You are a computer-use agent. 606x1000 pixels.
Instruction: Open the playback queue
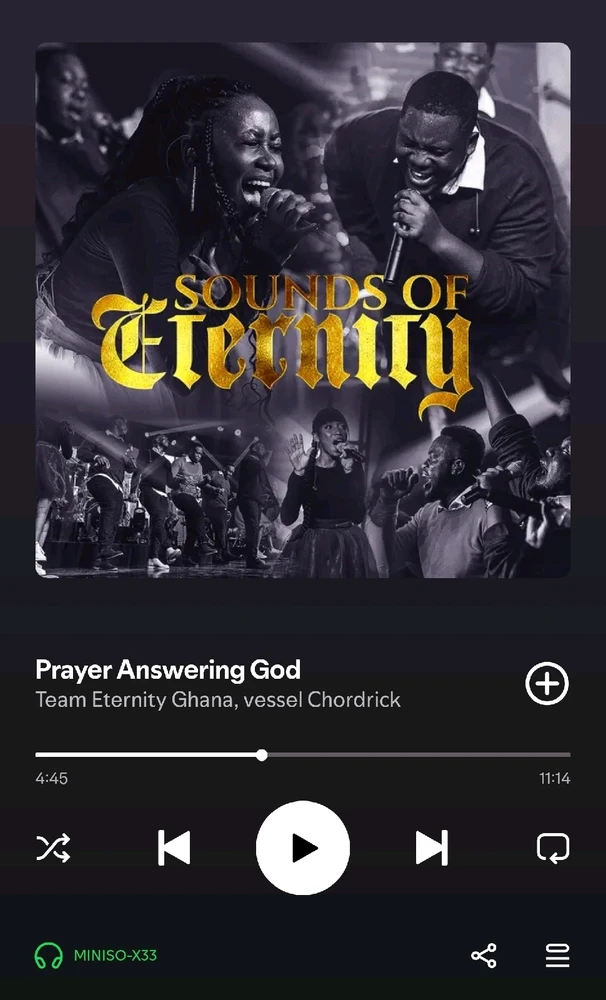557,956
